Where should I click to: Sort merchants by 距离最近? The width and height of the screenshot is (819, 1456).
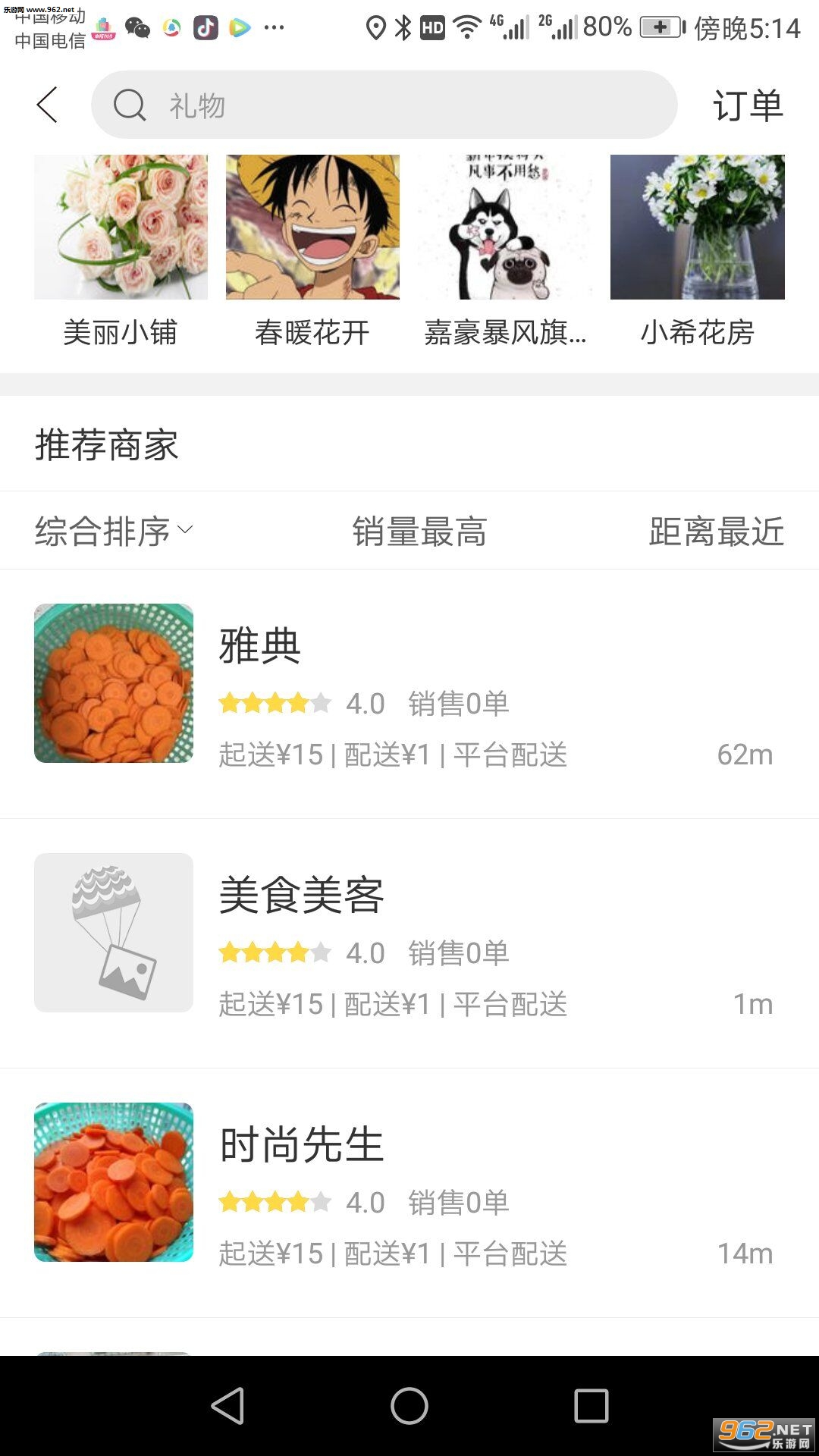pos(716,531)
